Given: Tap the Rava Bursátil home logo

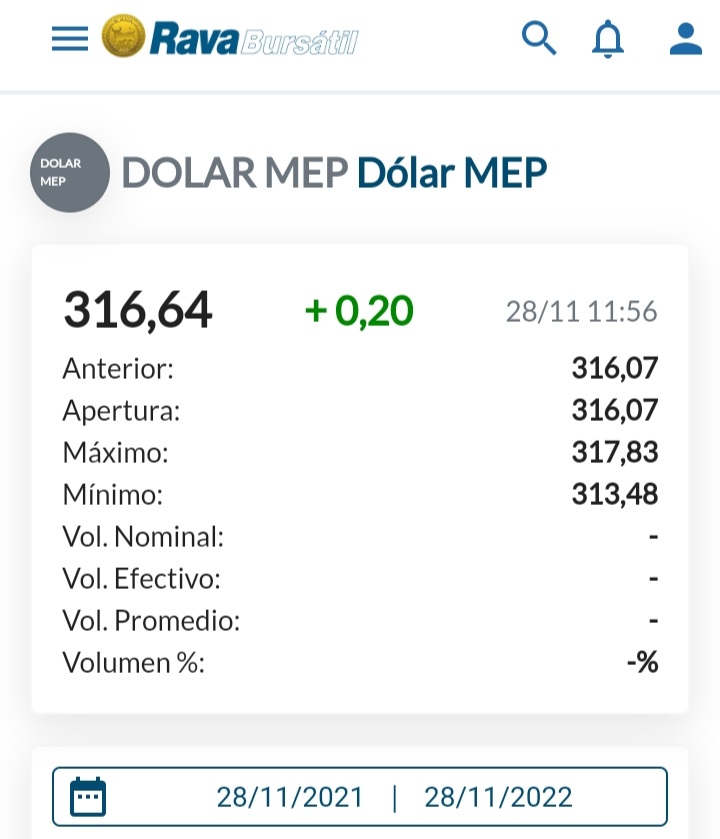Looking at the screenshot, I should (x=230, y=39).
